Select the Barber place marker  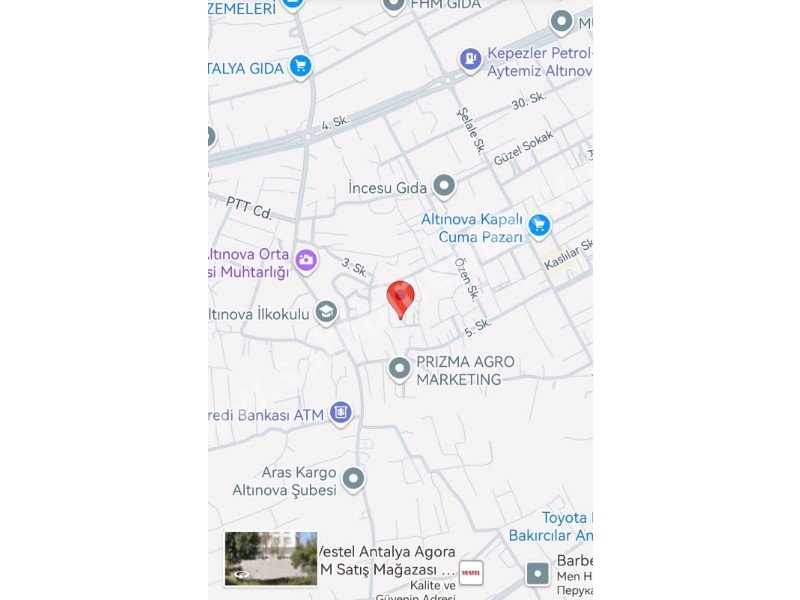click(x=538, y=572)
